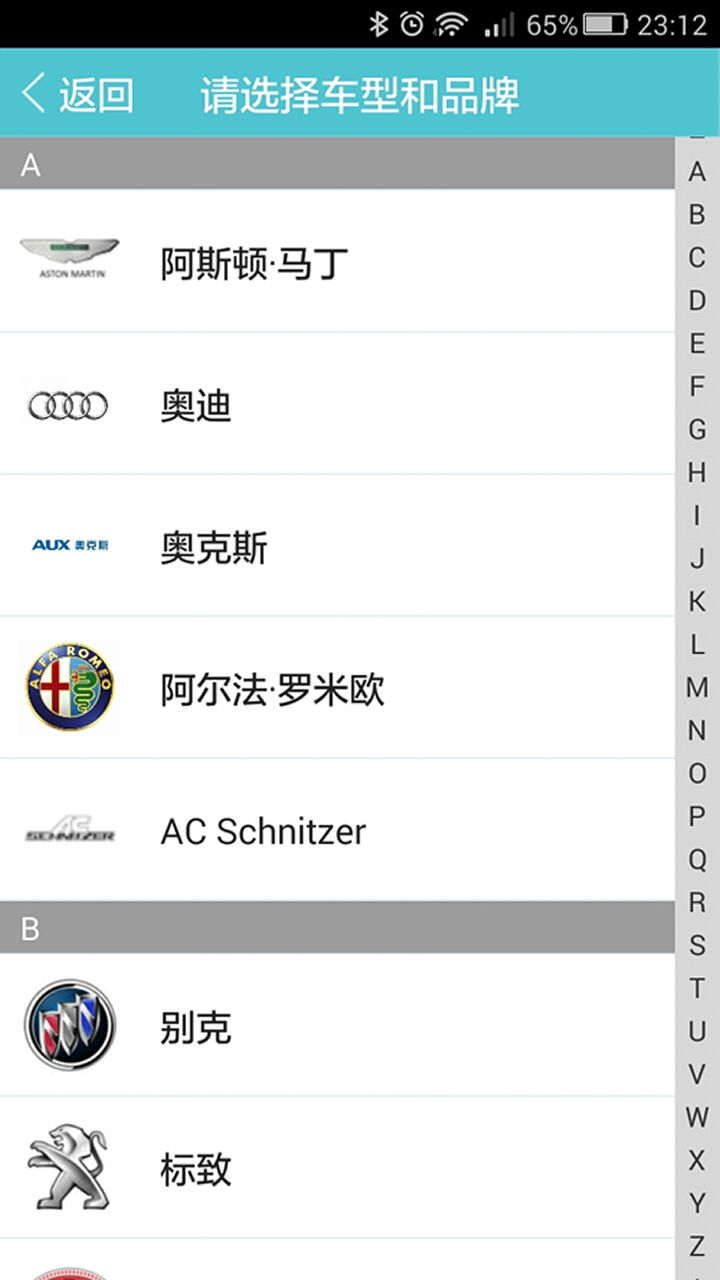Select the AC Schnitzer text label

263,831
